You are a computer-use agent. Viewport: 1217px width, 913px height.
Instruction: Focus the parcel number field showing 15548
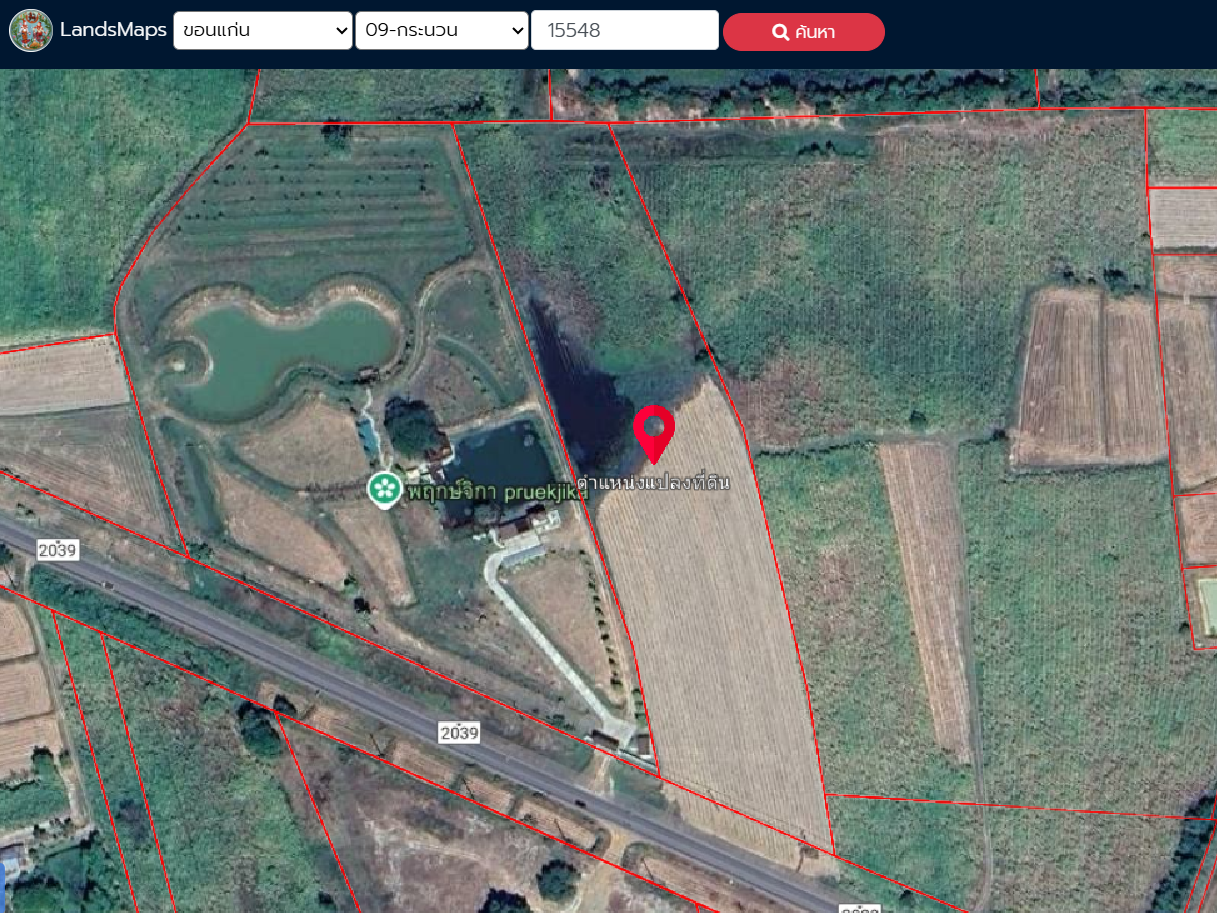624,31
